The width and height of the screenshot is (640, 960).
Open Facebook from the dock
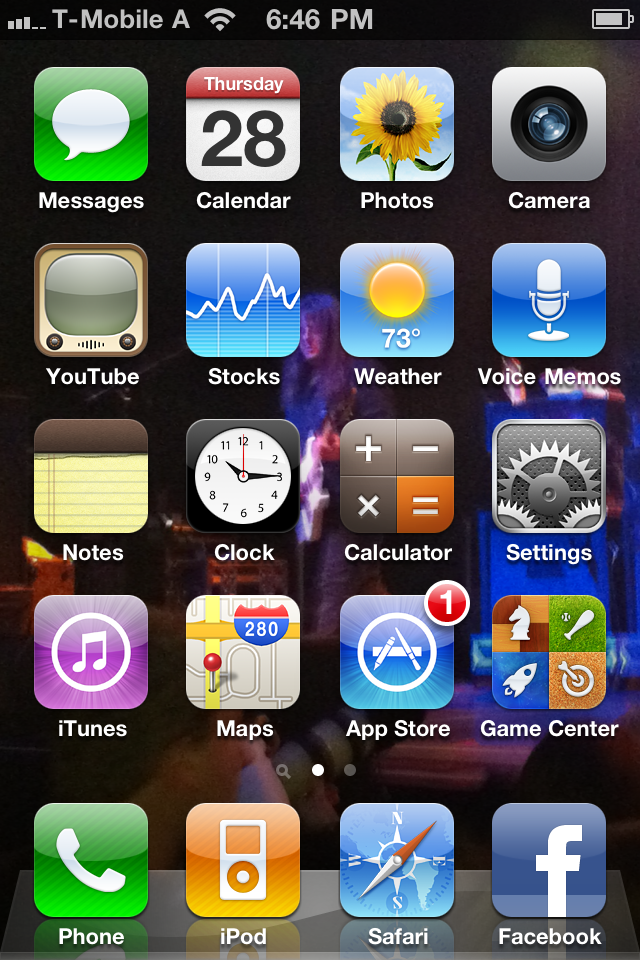click(549, 860)
